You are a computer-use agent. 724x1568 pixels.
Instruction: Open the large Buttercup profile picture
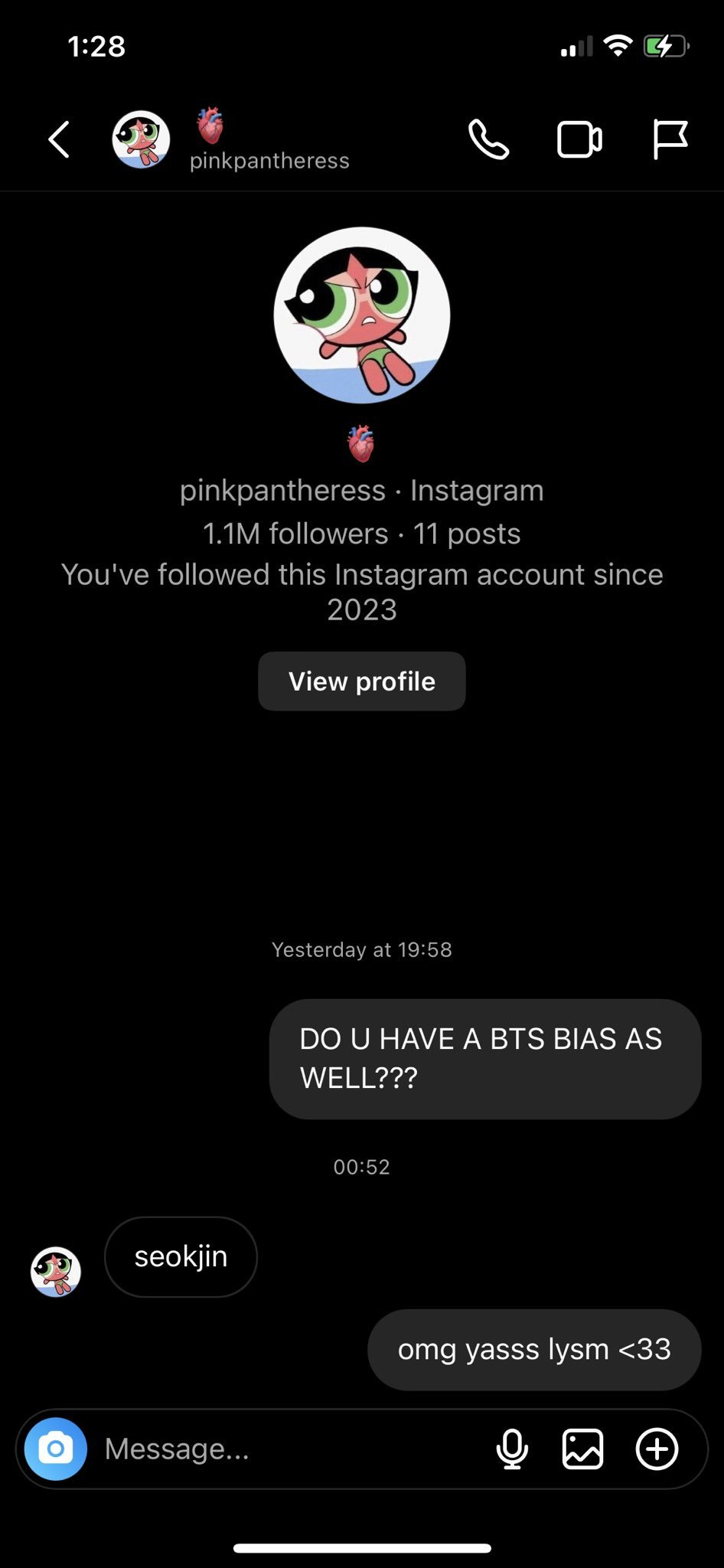click(361, 315)
